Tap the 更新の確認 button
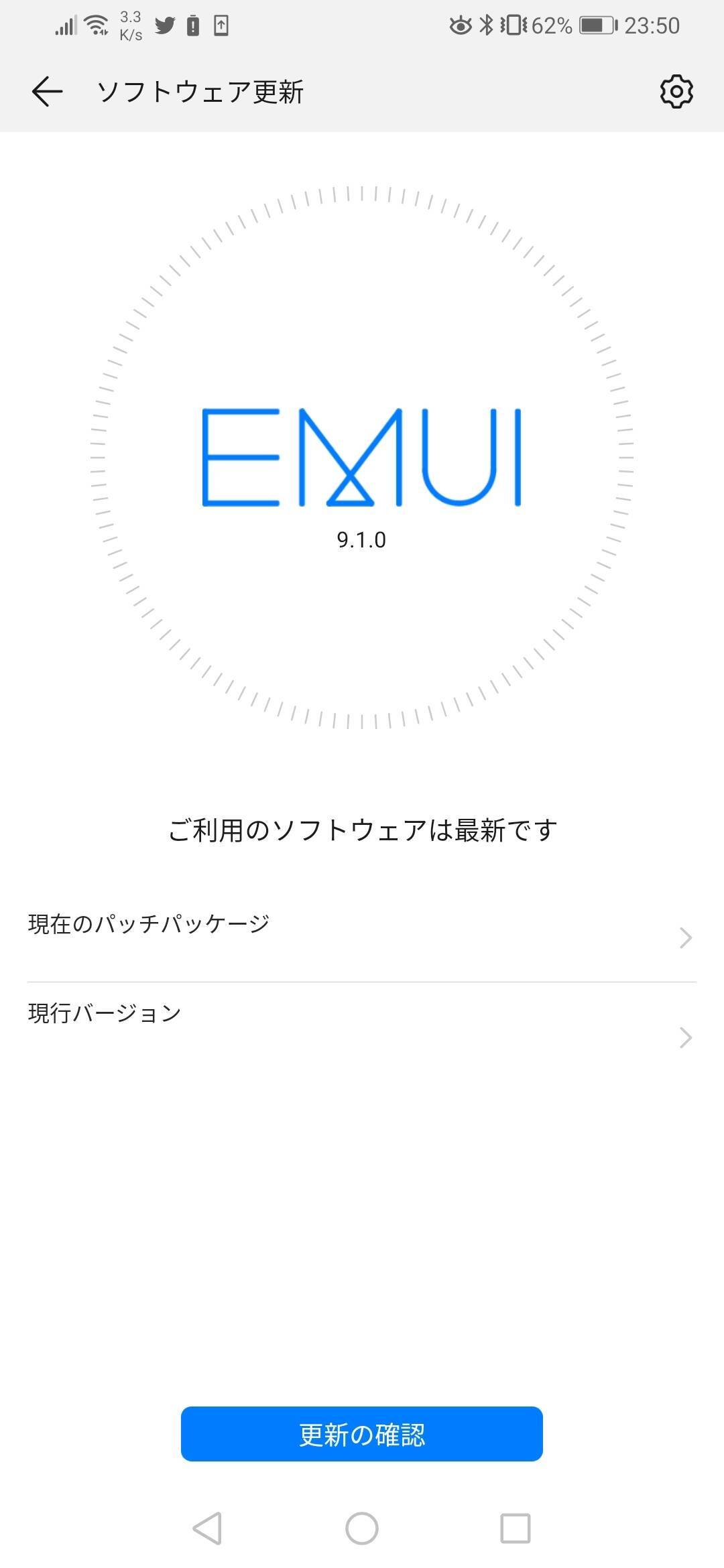 362,1434
